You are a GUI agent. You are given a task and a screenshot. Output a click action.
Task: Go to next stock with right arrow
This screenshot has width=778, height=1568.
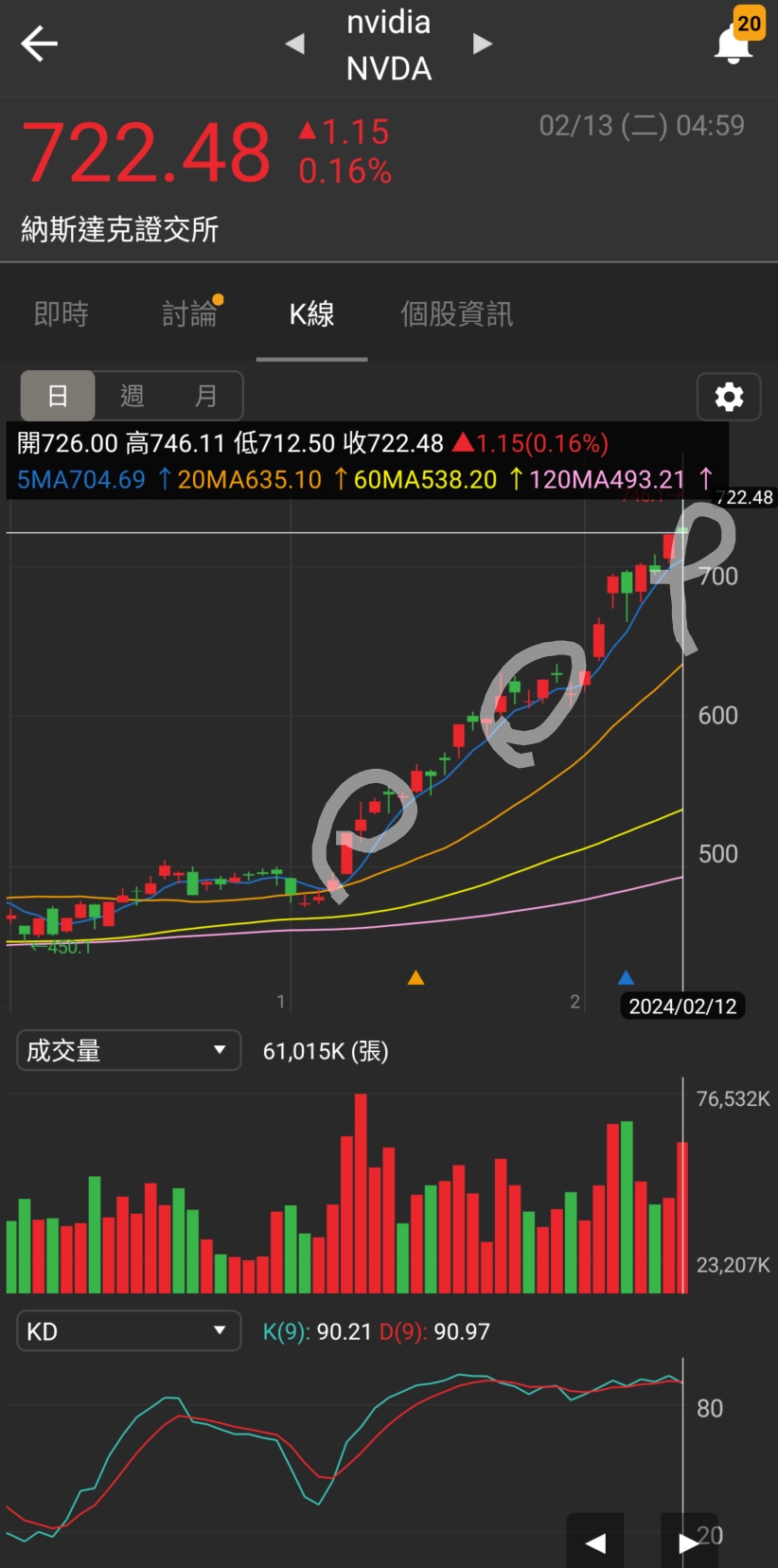(x=483, y=44)
